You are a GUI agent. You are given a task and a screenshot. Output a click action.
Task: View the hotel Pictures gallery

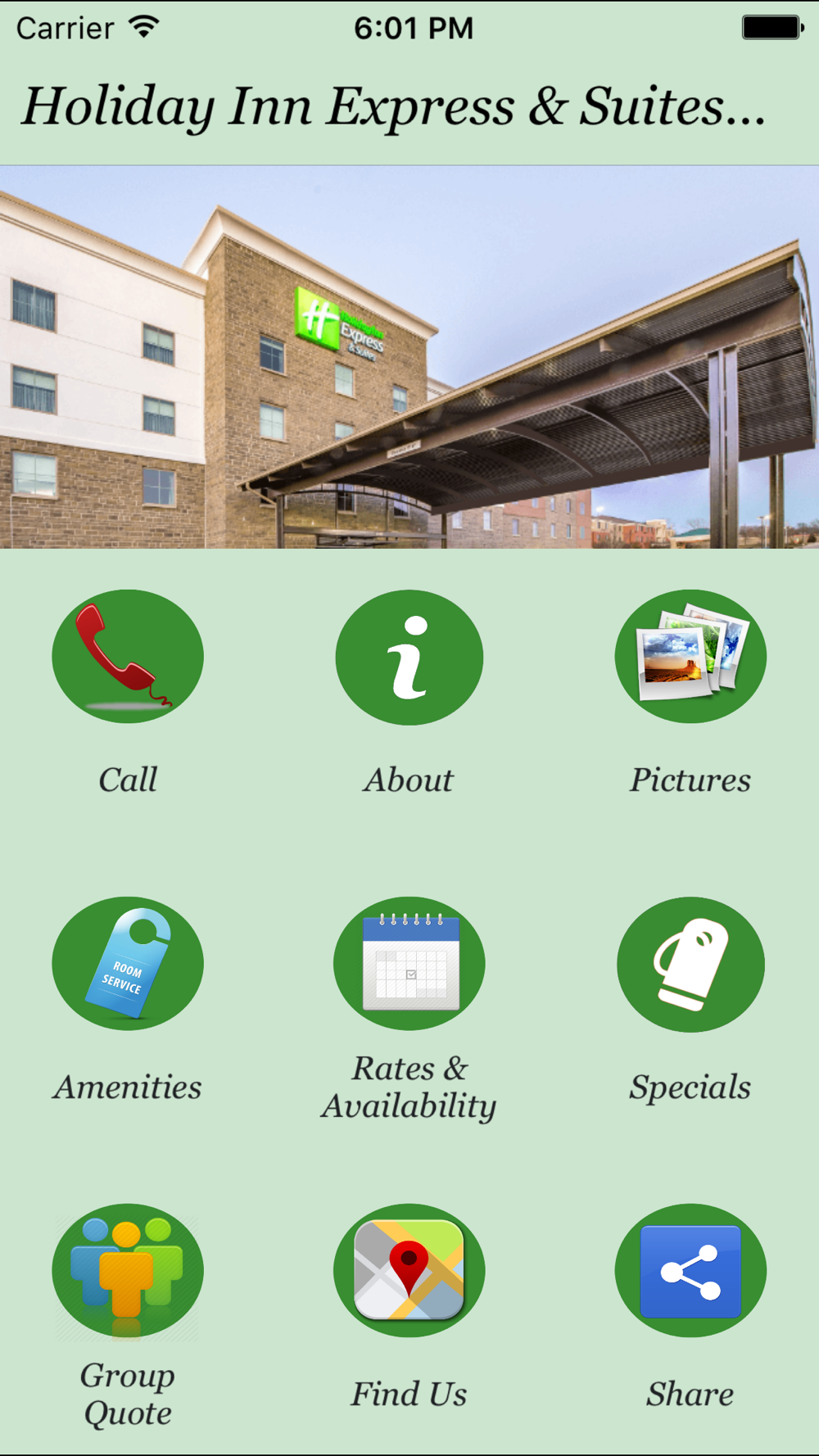tap(690, 657)
